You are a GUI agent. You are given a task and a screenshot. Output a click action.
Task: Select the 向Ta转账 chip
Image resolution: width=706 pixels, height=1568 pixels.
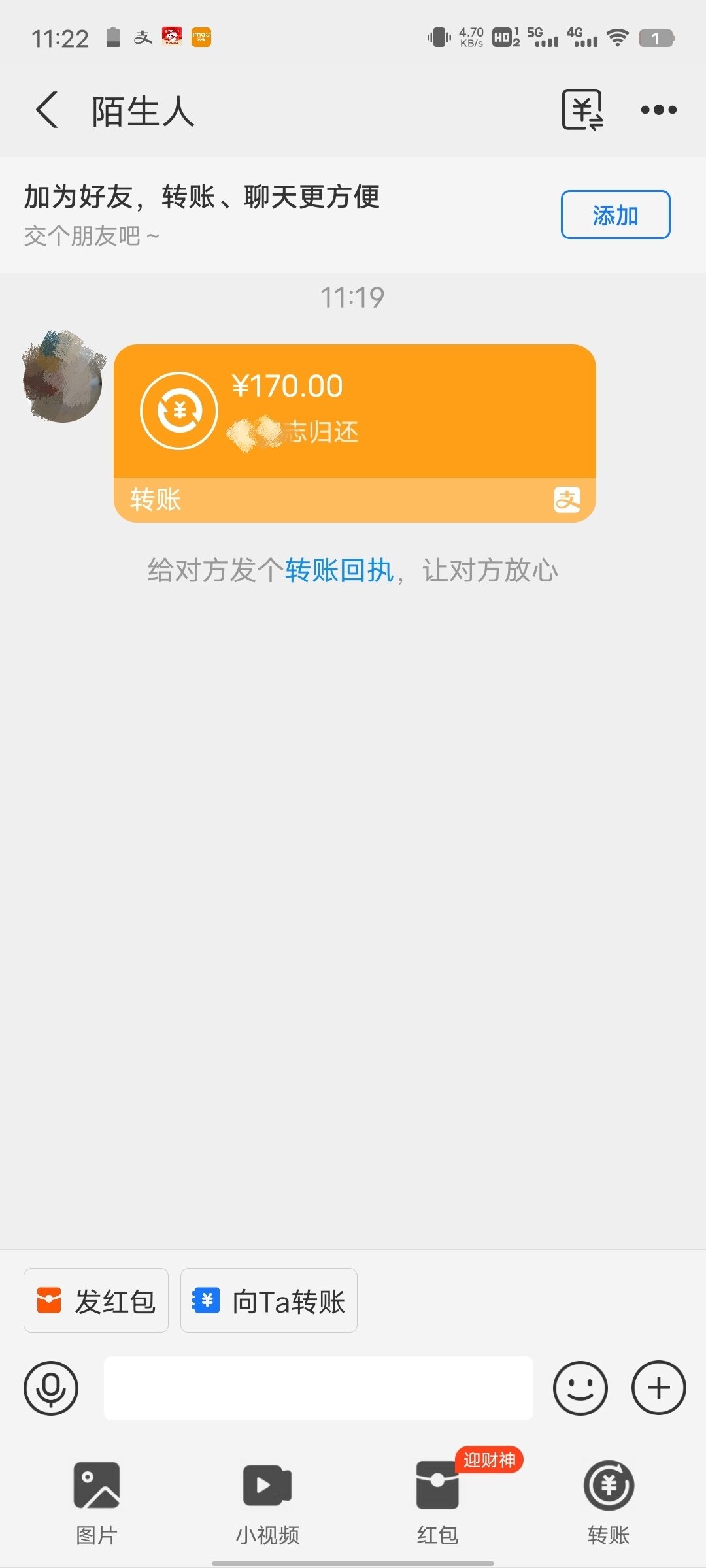269,1301
